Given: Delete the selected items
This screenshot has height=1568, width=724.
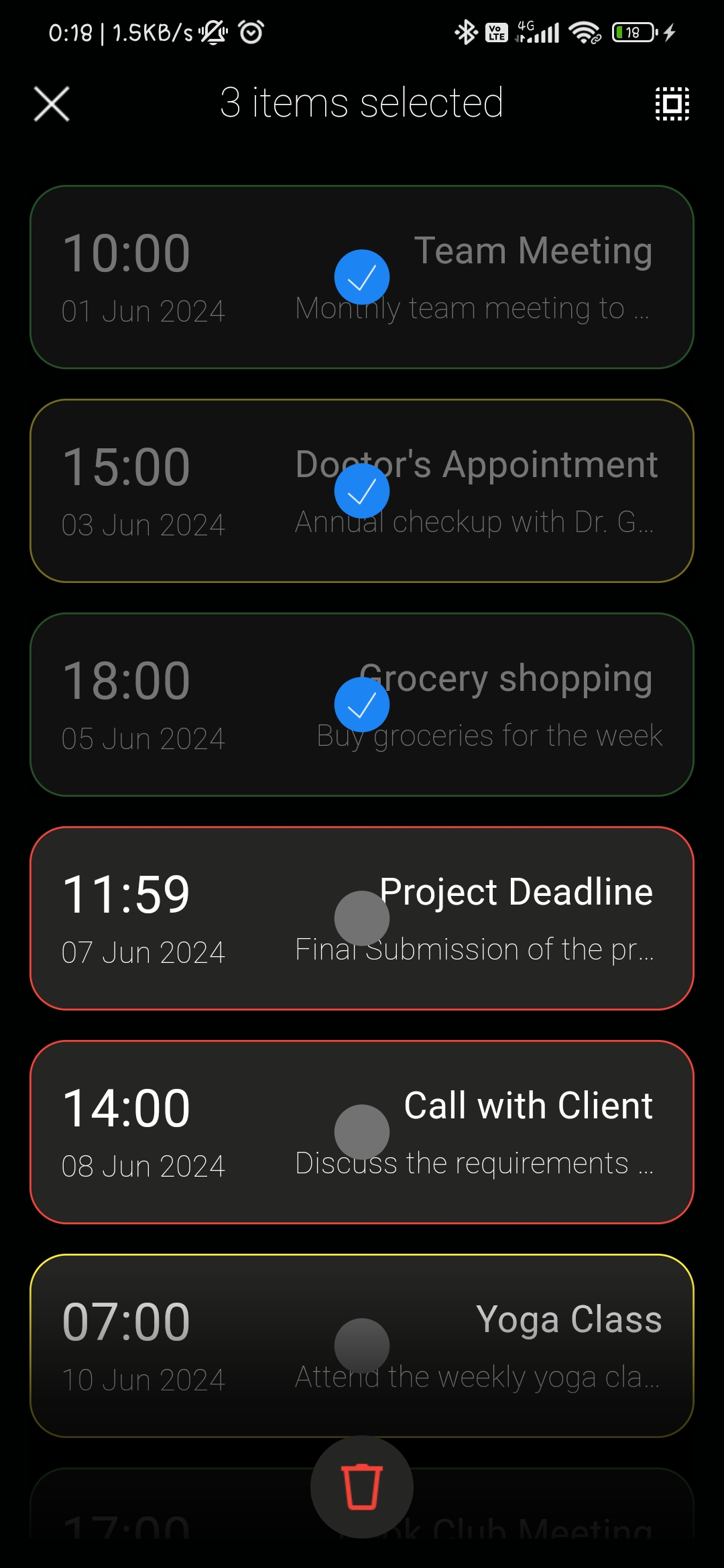Looking at the screenshot, I should 362,1486.
